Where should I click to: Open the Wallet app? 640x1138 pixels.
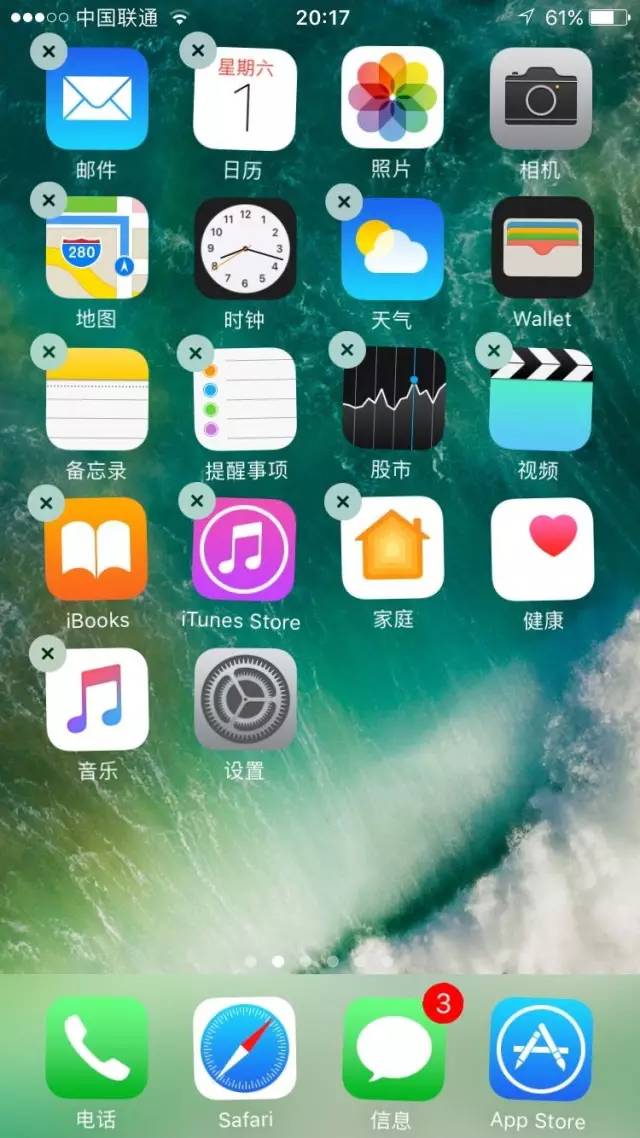[x=542, y=248]
